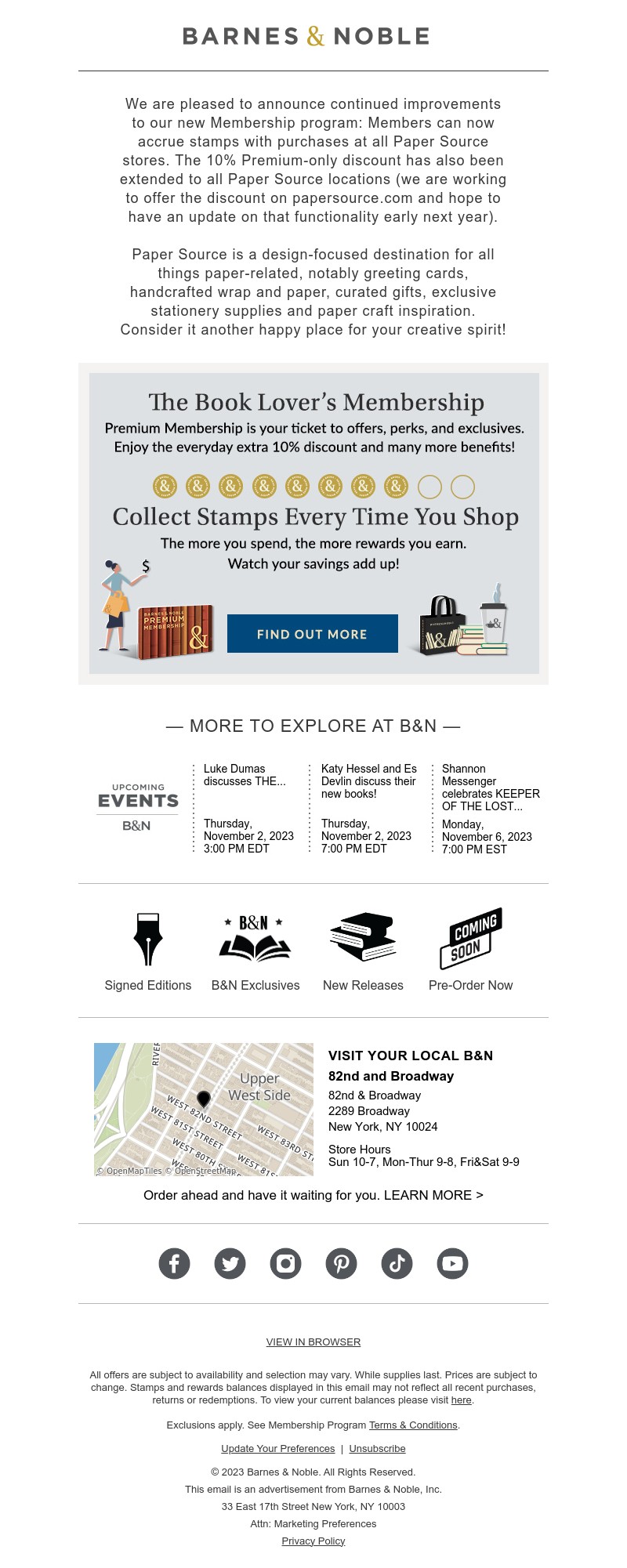Open the Facebook icon
This screenshot has width=627, height=1568.
[x=174, y=1263]
